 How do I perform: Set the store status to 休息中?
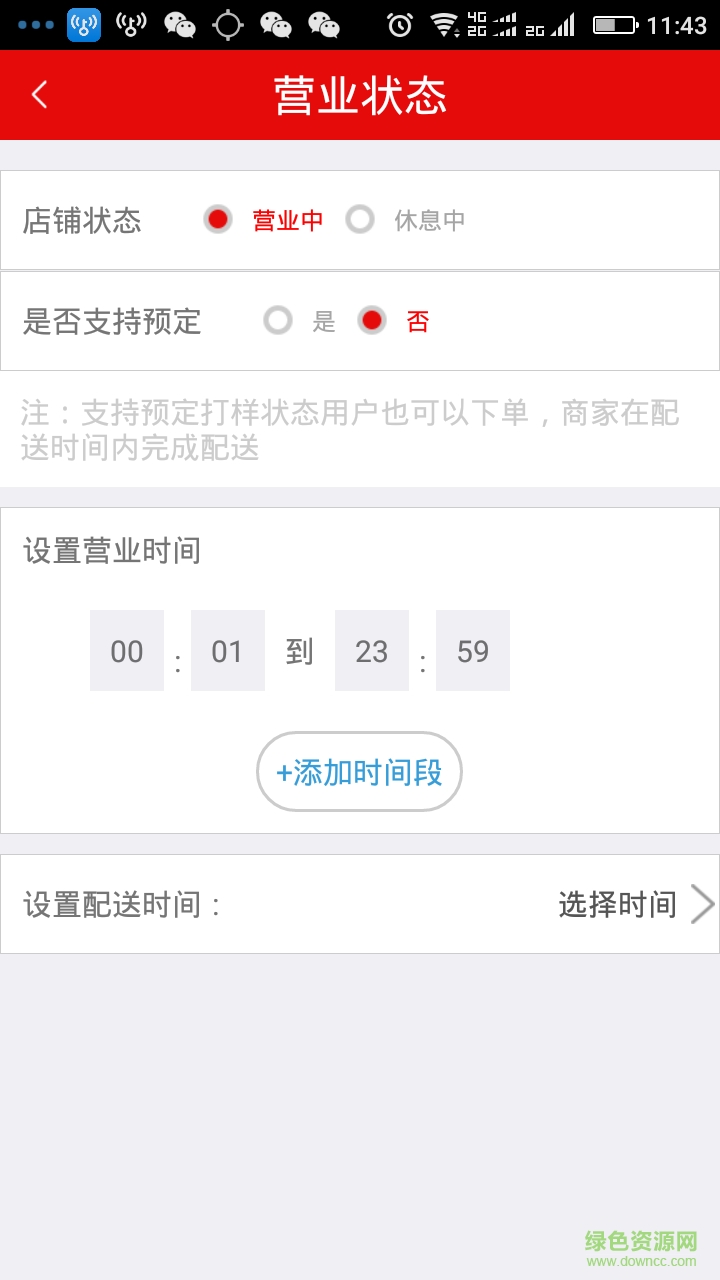360,220
